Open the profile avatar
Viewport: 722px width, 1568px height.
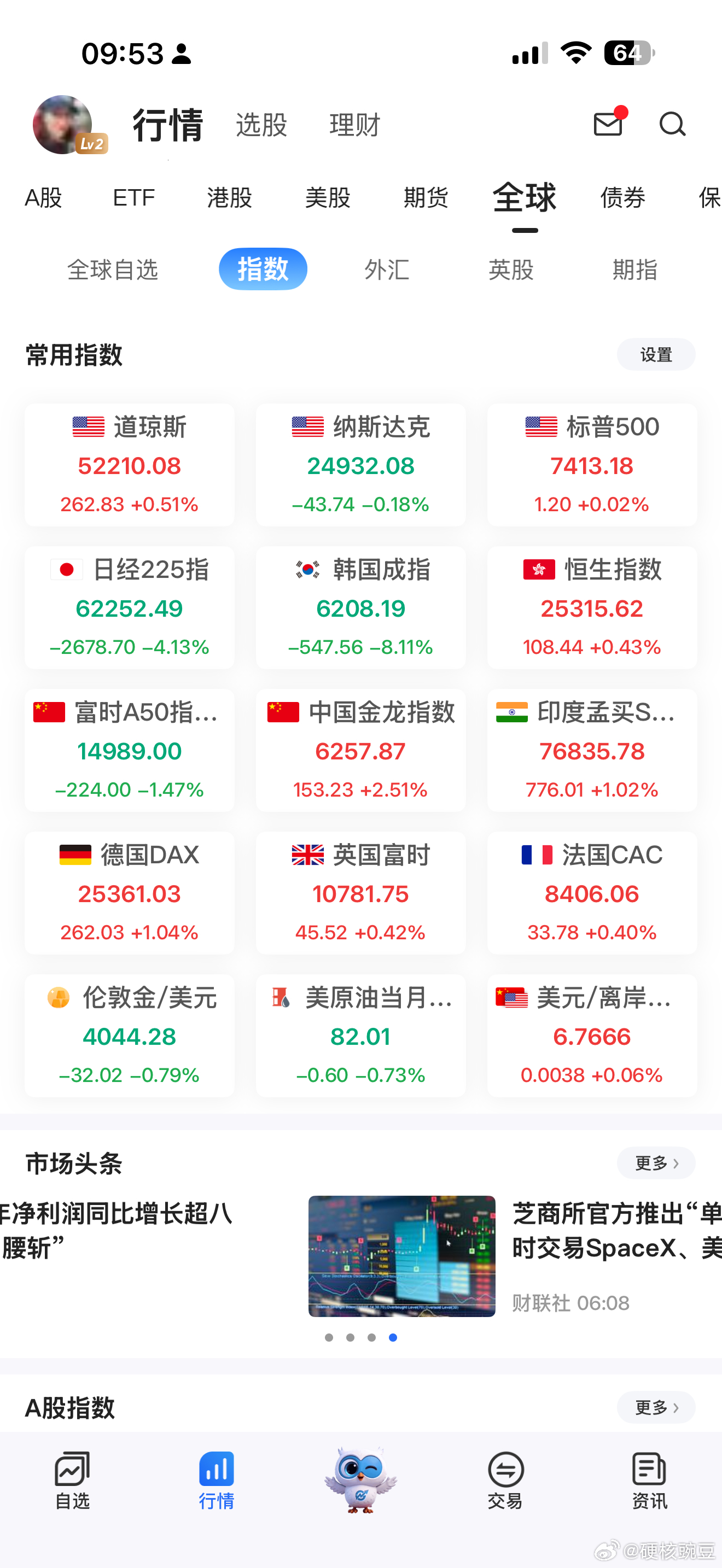[63, 125]
